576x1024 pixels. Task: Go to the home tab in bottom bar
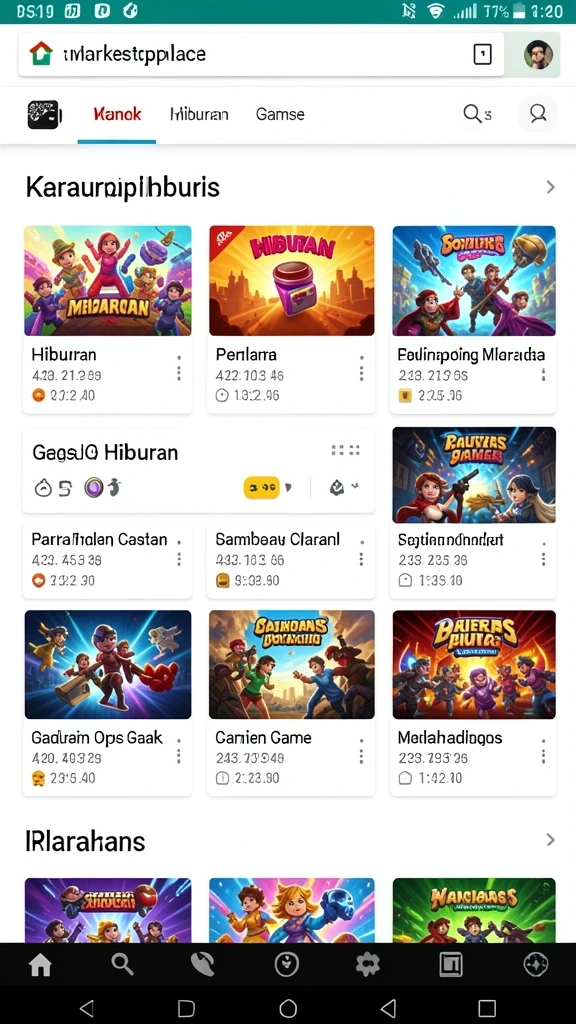tap(40, 964)
